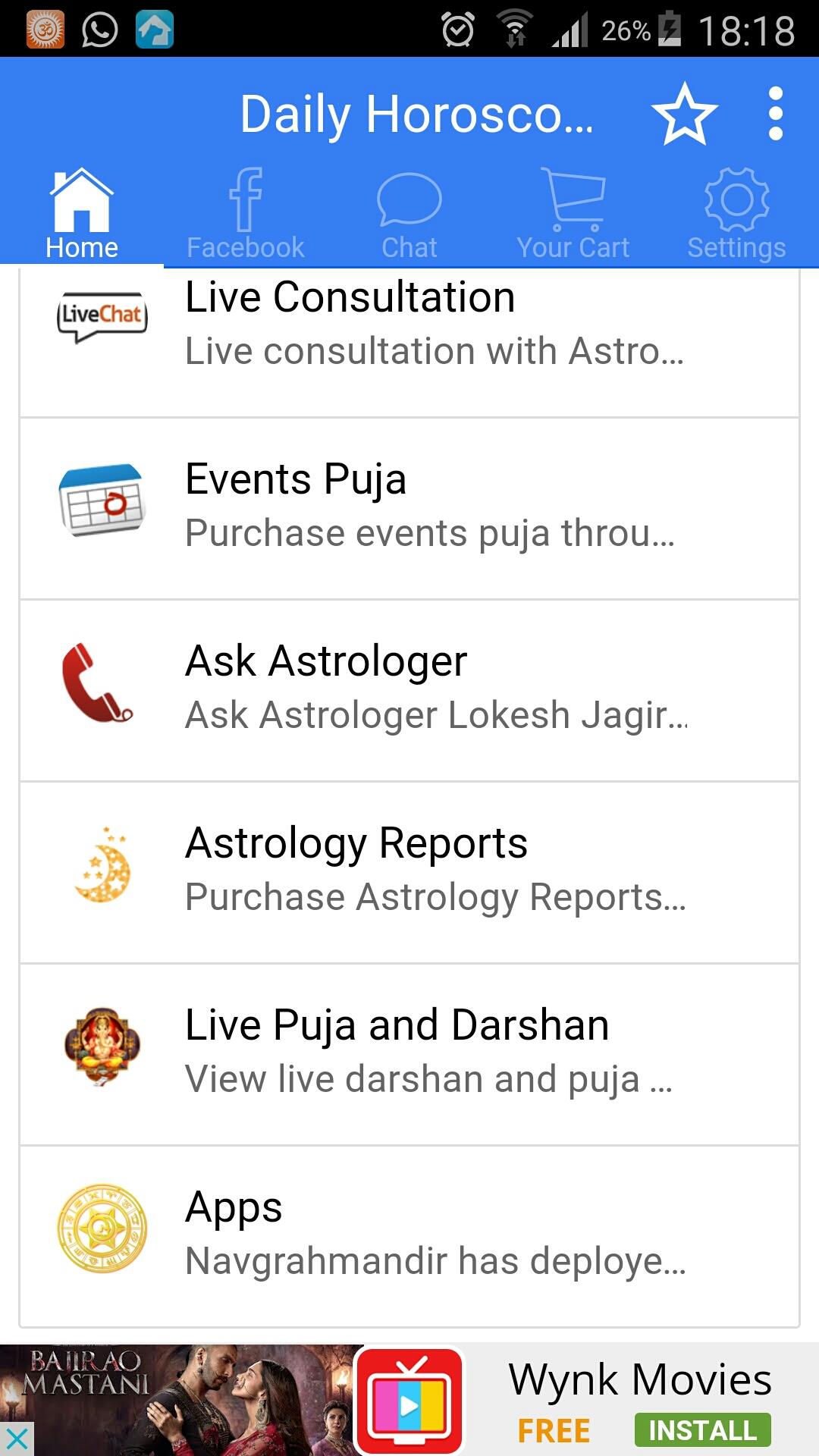Open the Chat tab
The height and width of the screenshot is (1456, 819).
pyautogui.click(x=409, y=215)
